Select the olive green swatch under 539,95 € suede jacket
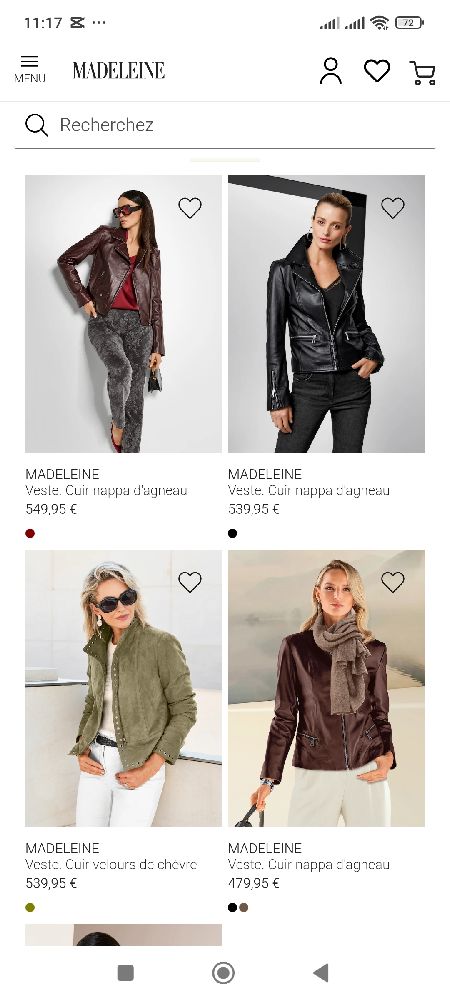Image resolution: width=450 pixels, height=1000 pixels. [x=30, y=908]
